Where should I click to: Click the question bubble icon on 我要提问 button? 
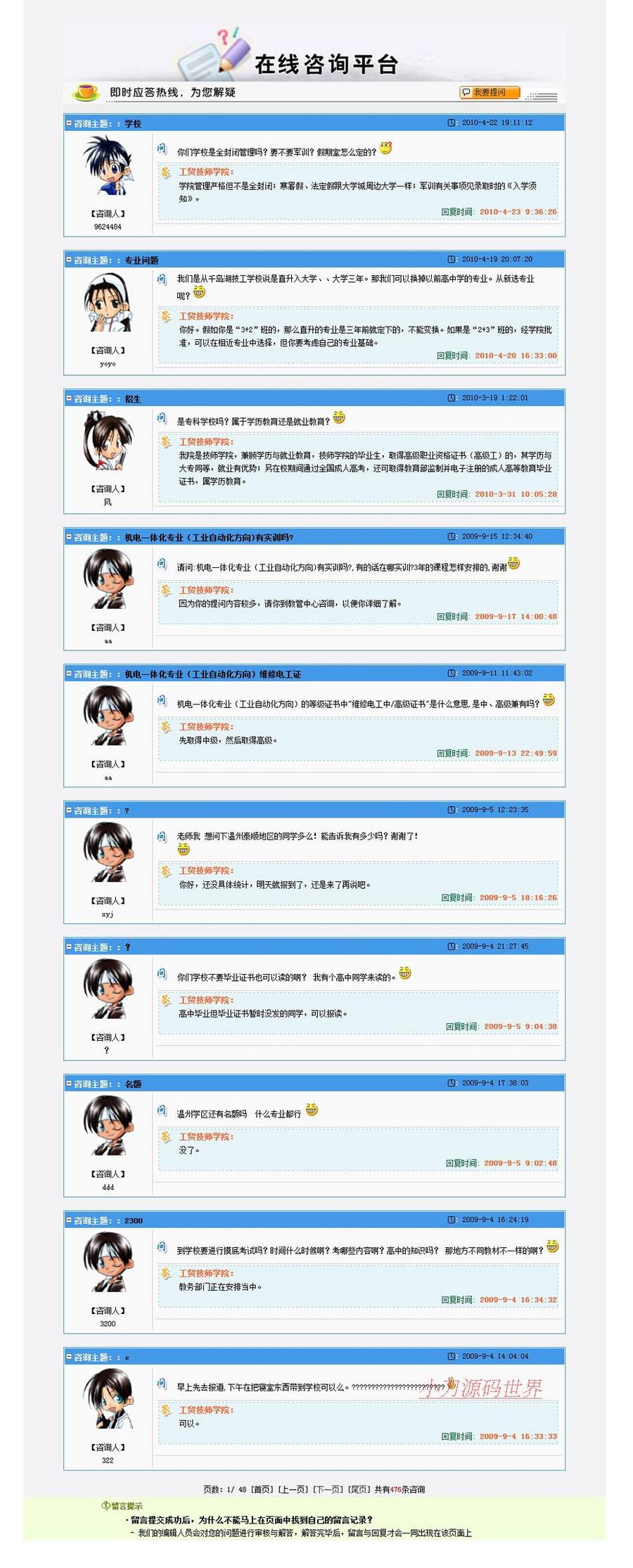pos(466,91)
